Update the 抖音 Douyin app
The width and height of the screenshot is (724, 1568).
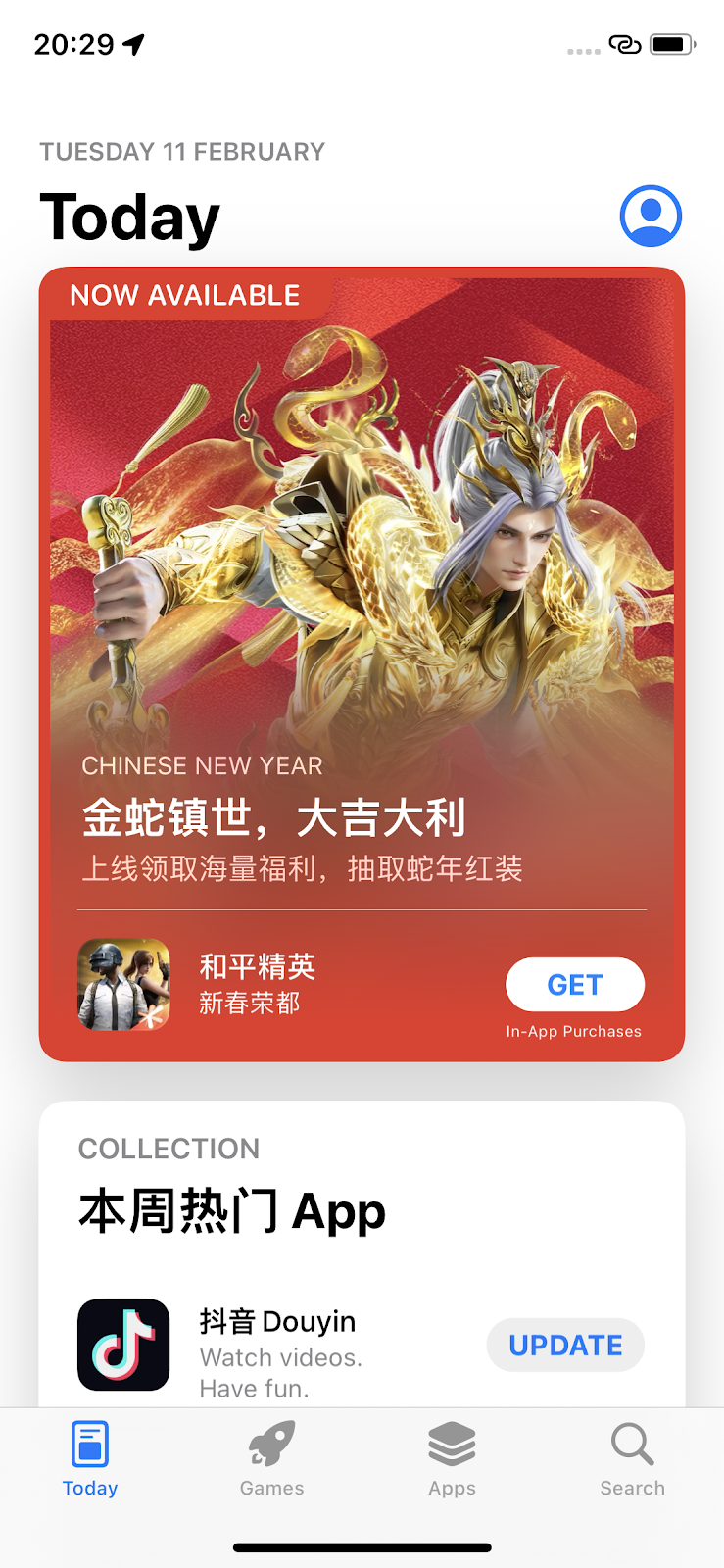click(x=565, y=1345)
